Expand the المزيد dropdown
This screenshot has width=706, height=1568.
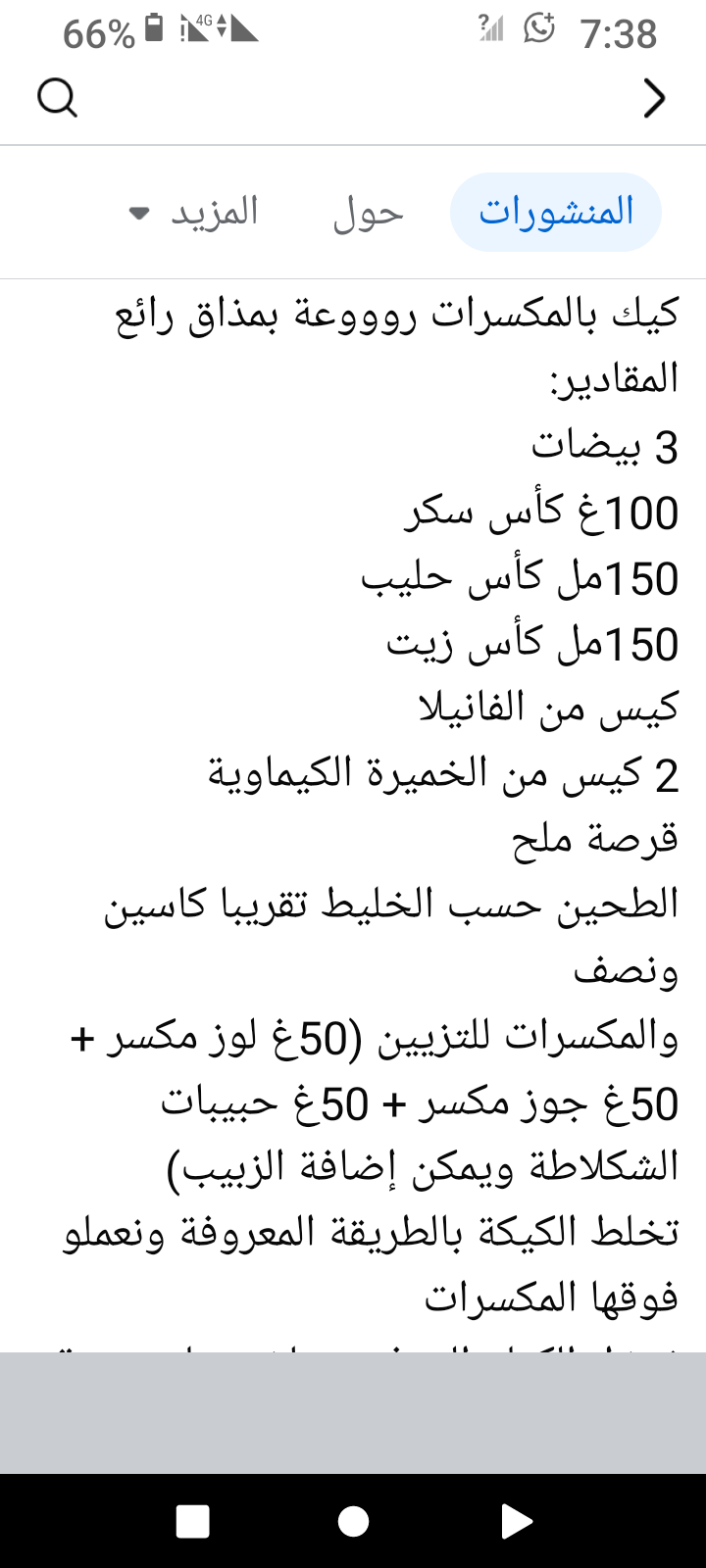[x=193, y=212]
